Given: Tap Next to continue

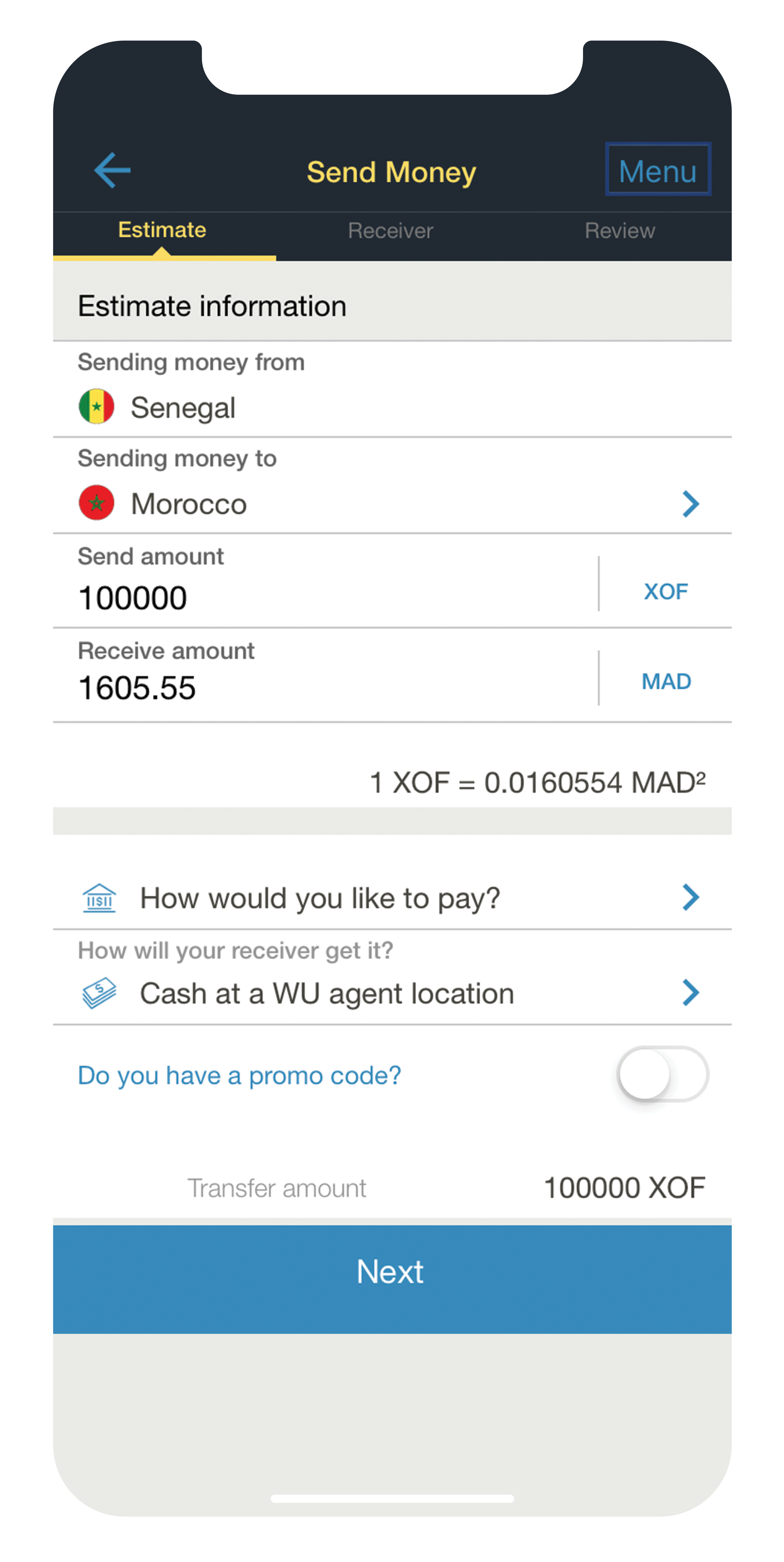Looking at the screenshot, I should (392, 1271).
